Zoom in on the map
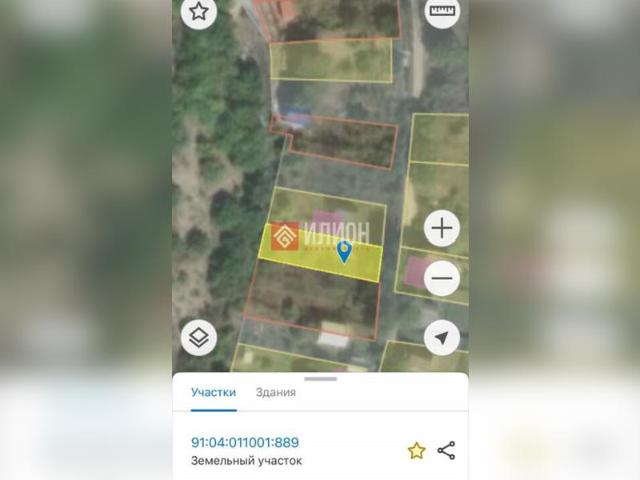 442,229
